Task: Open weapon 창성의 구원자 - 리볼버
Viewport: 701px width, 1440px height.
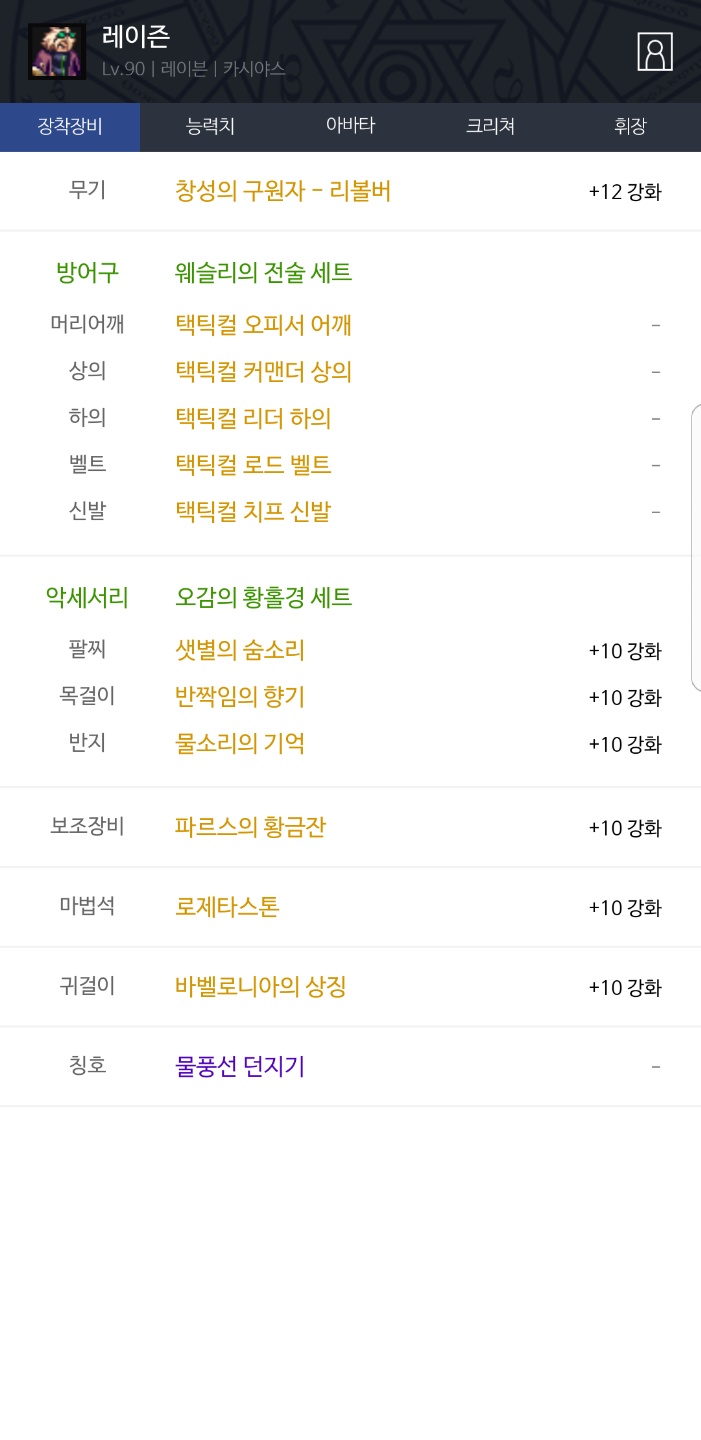Action: pyautogui.click(x=283, y=191)
